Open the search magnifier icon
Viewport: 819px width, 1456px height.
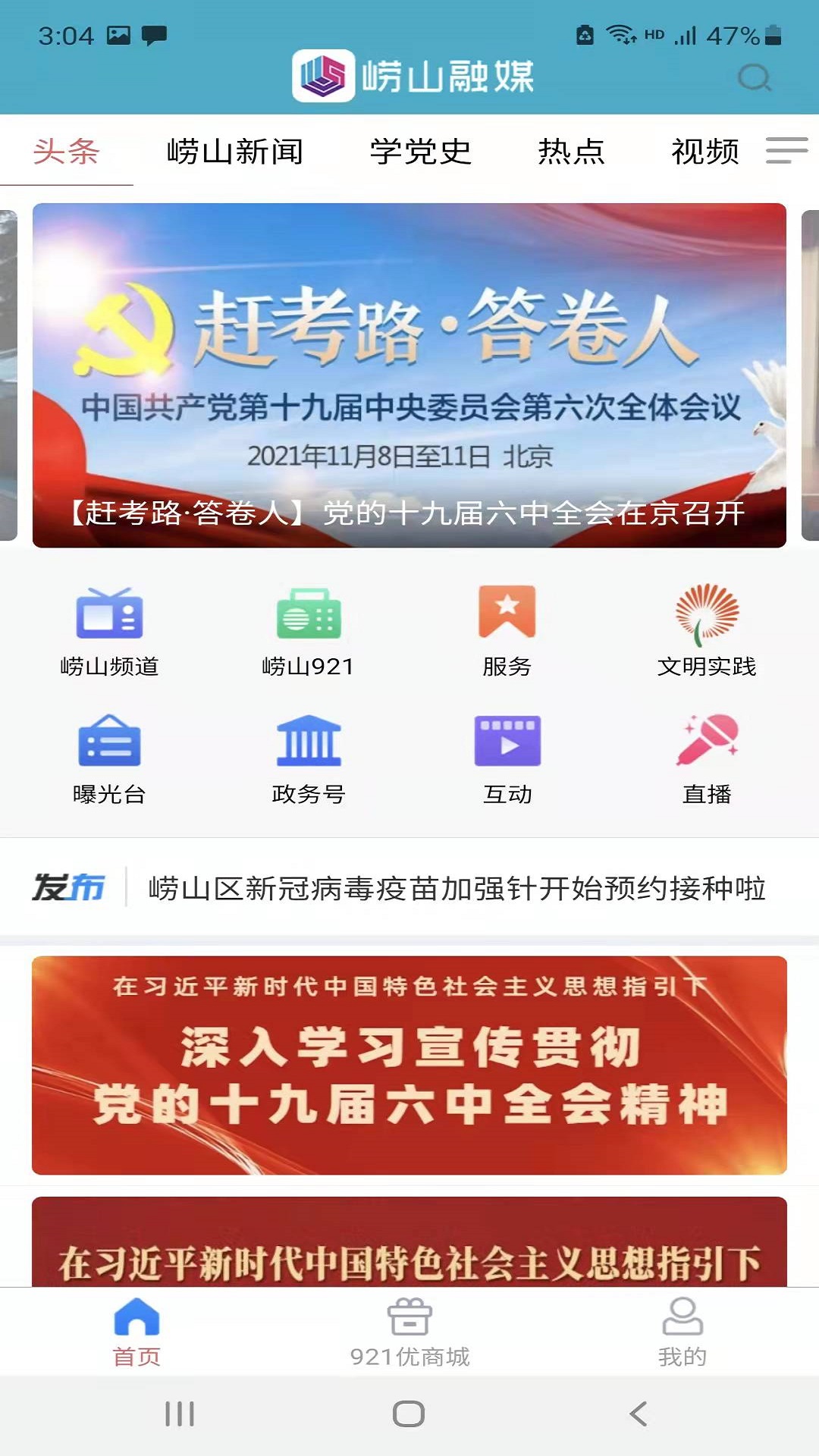[755, 77]
